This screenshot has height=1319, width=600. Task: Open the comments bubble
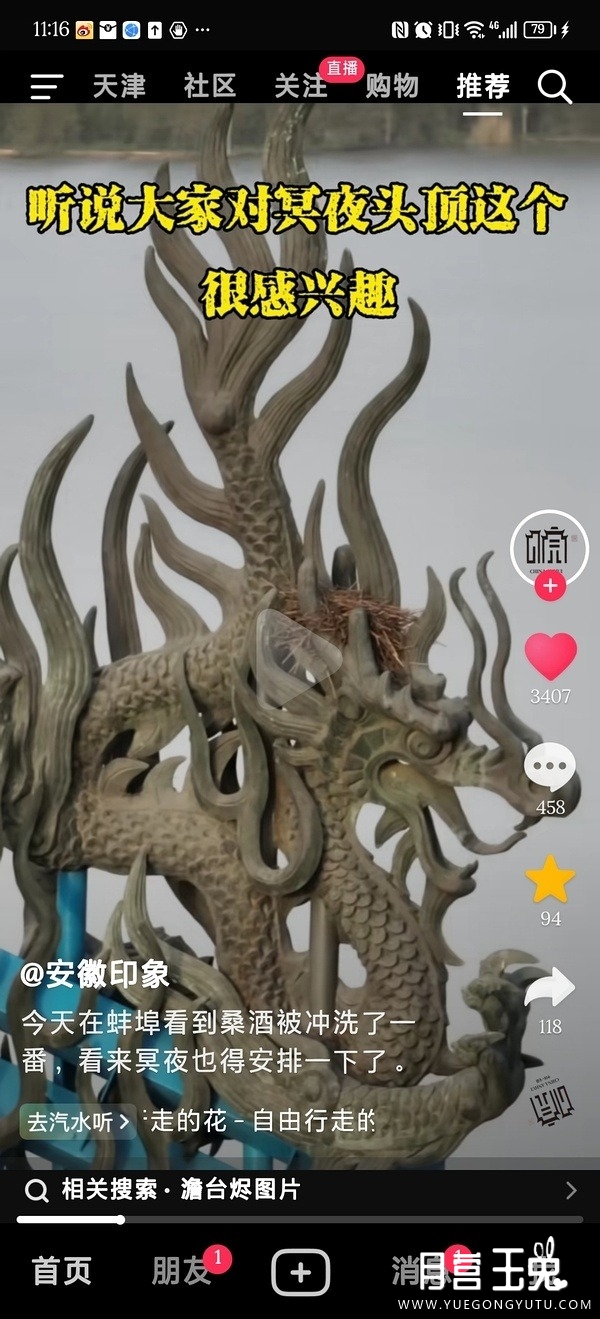tap(550, 768)
